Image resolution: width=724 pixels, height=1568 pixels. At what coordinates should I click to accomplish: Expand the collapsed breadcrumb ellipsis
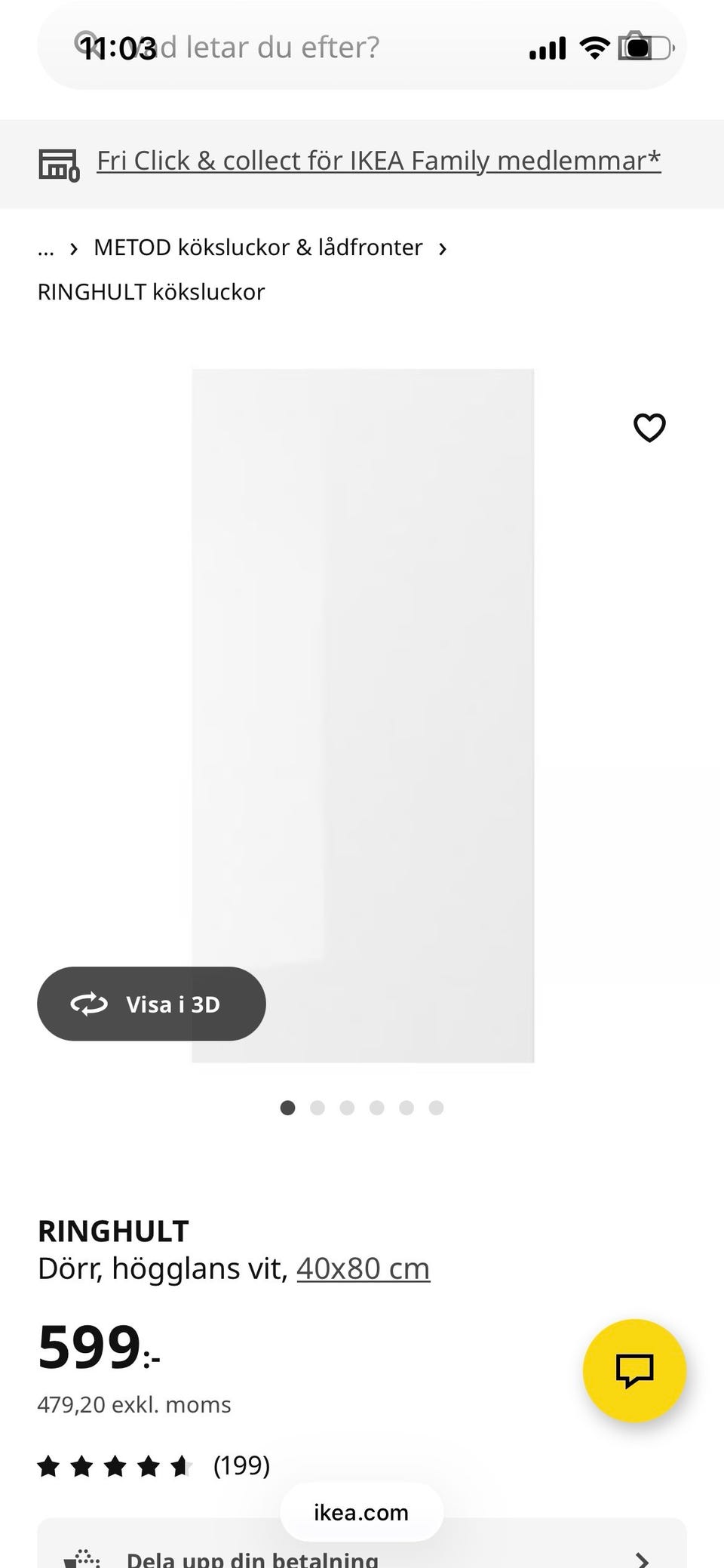point(46,248)
